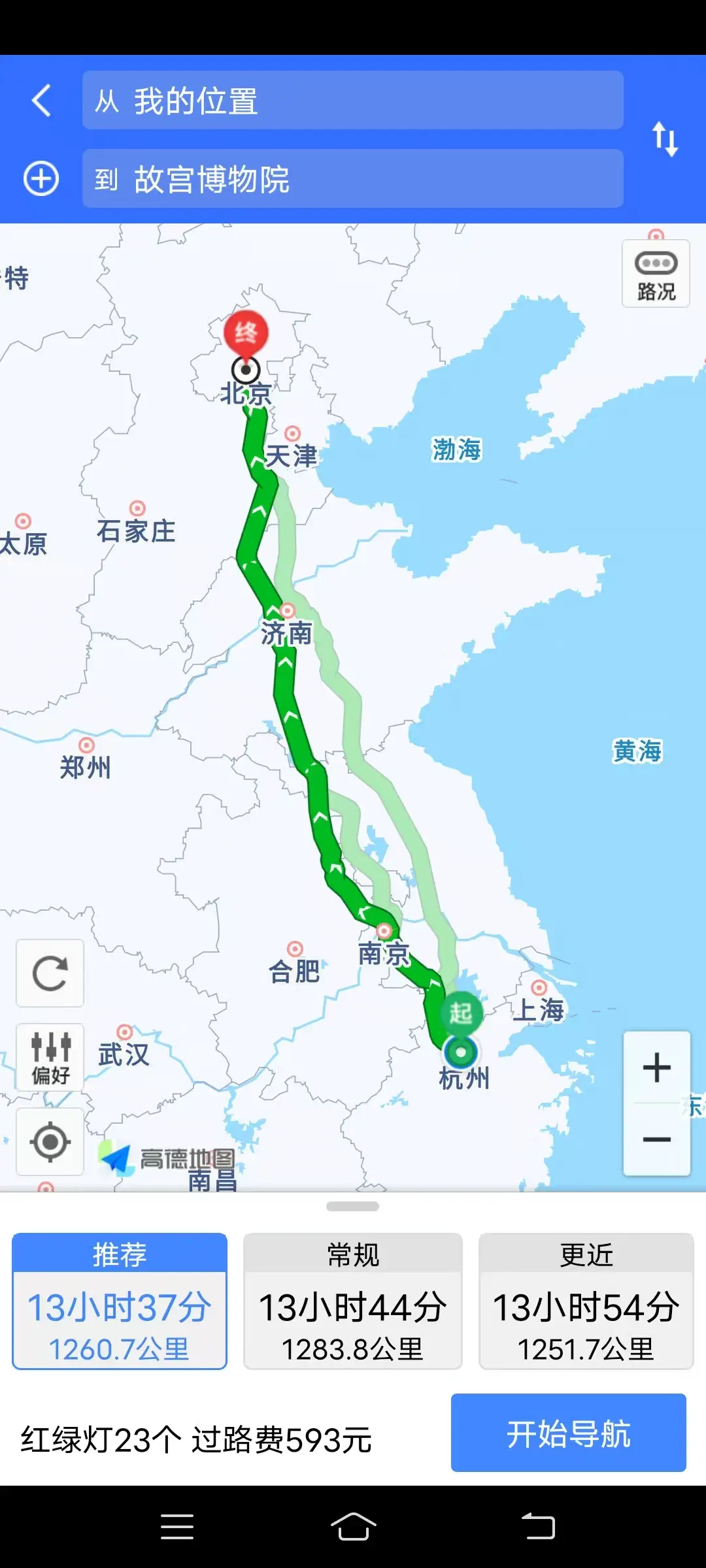Choose the 更近 shorter route option

coord(586,1301)
